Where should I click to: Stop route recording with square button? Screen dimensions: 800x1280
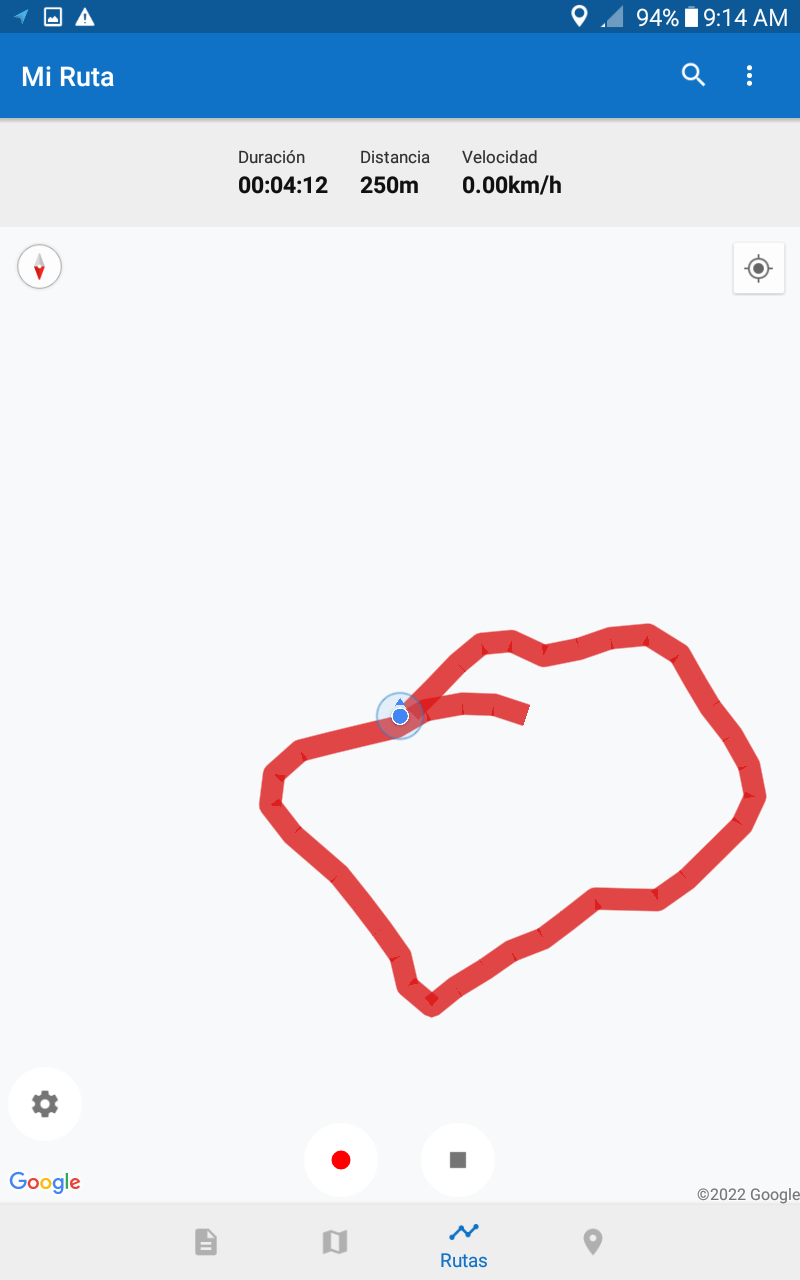pyautogui.click(x=458, y=1160)
